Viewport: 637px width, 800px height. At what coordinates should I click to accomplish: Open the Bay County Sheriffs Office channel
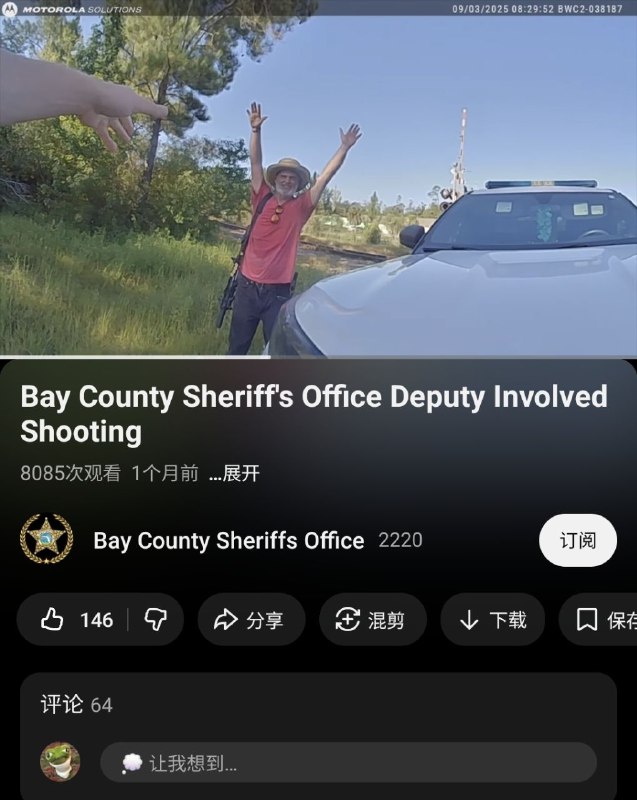228,541
